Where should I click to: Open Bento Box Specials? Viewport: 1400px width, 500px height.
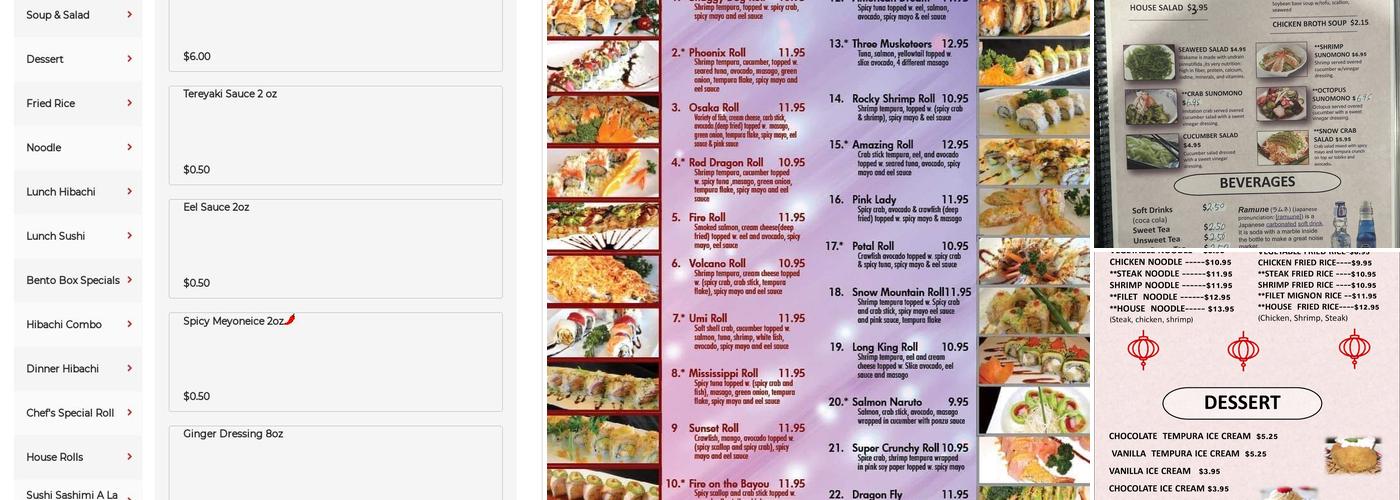click(78, 280)
